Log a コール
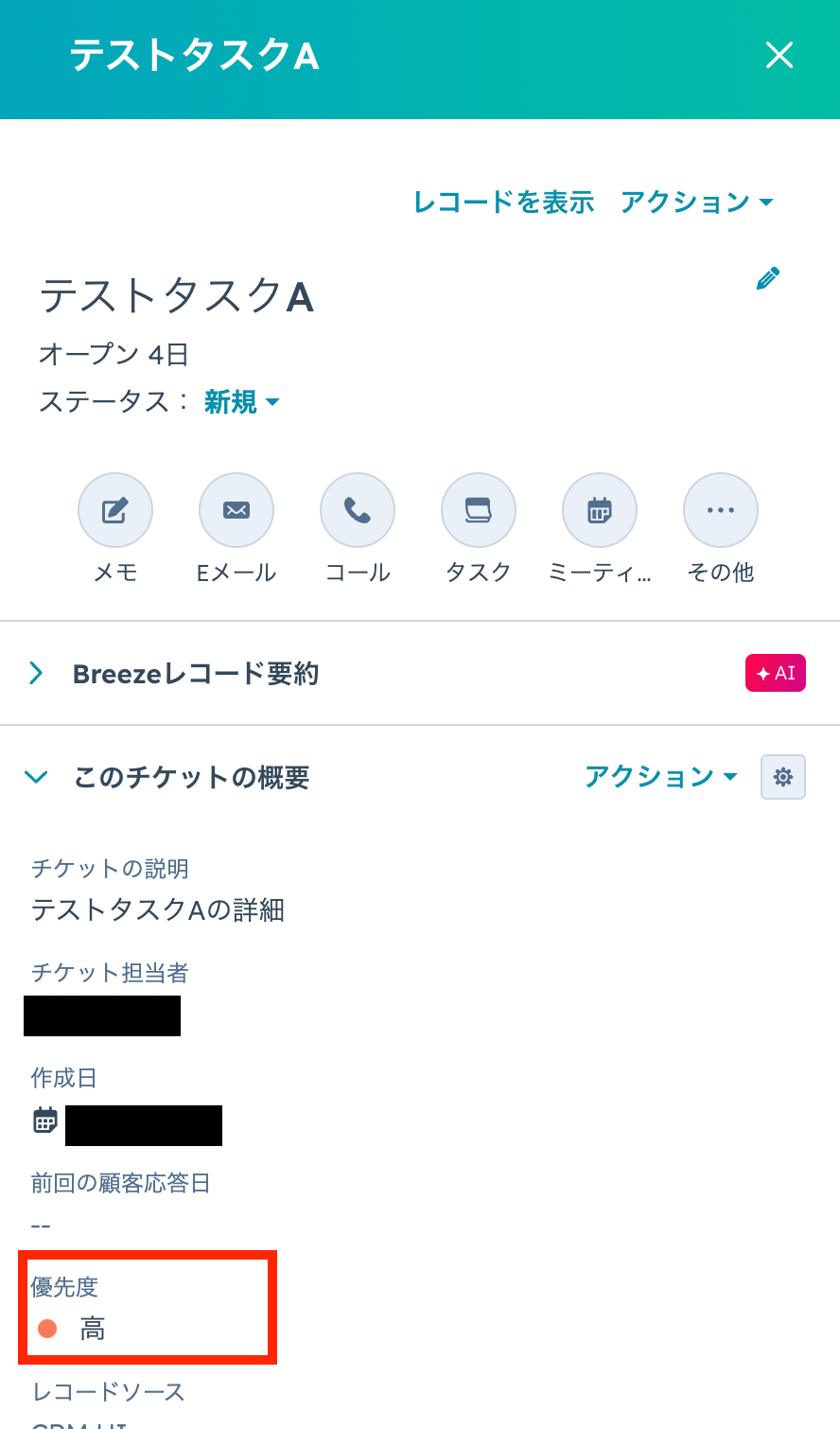 (358, 511)
